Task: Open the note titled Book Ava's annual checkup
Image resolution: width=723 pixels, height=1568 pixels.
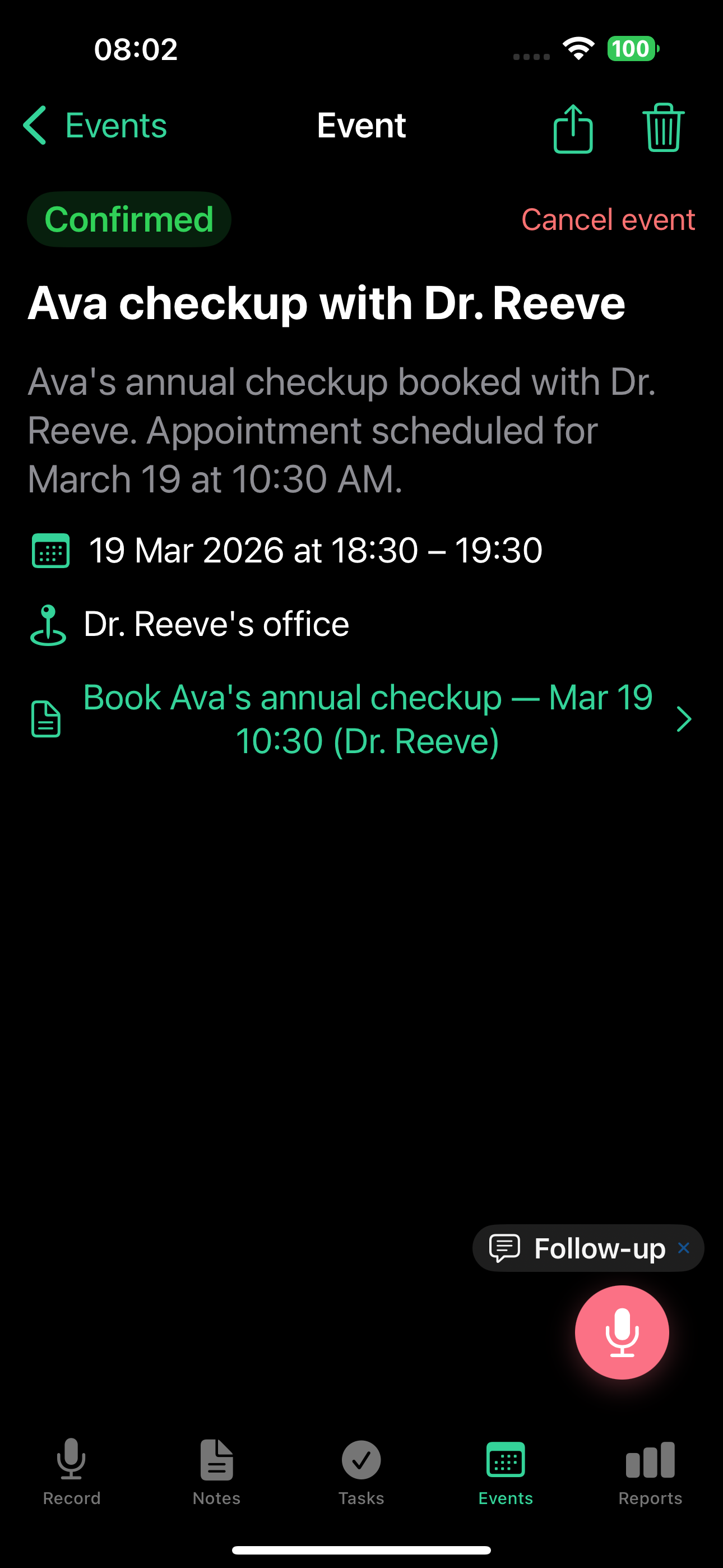Action: [368, 719]
